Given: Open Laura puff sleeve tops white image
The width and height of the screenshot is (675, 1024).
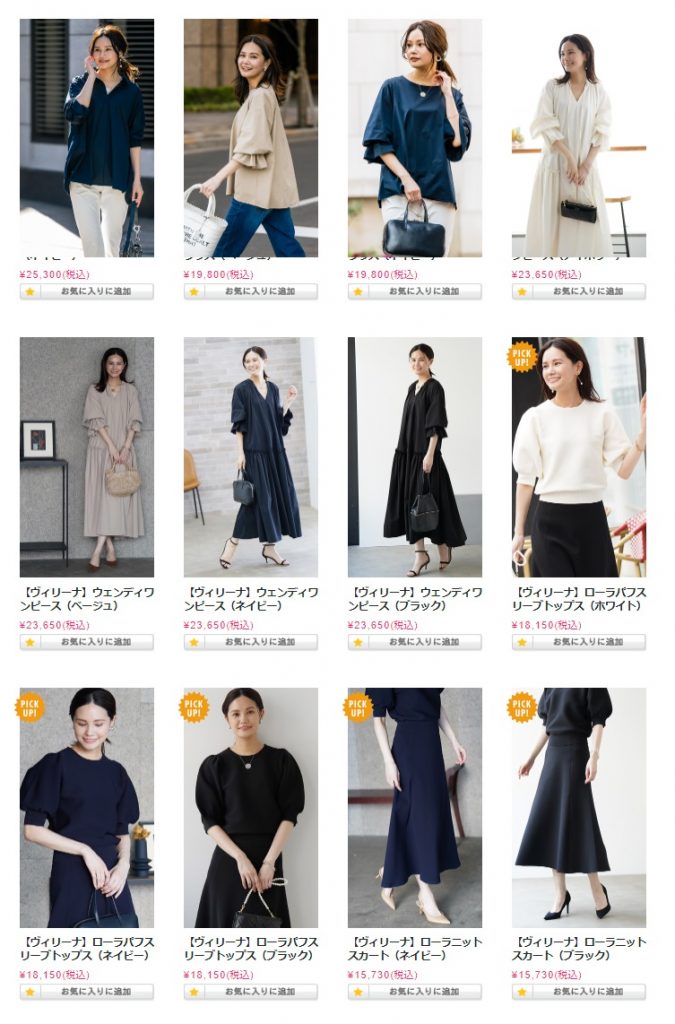Looking at the screenshot, I should click(579, 456).
